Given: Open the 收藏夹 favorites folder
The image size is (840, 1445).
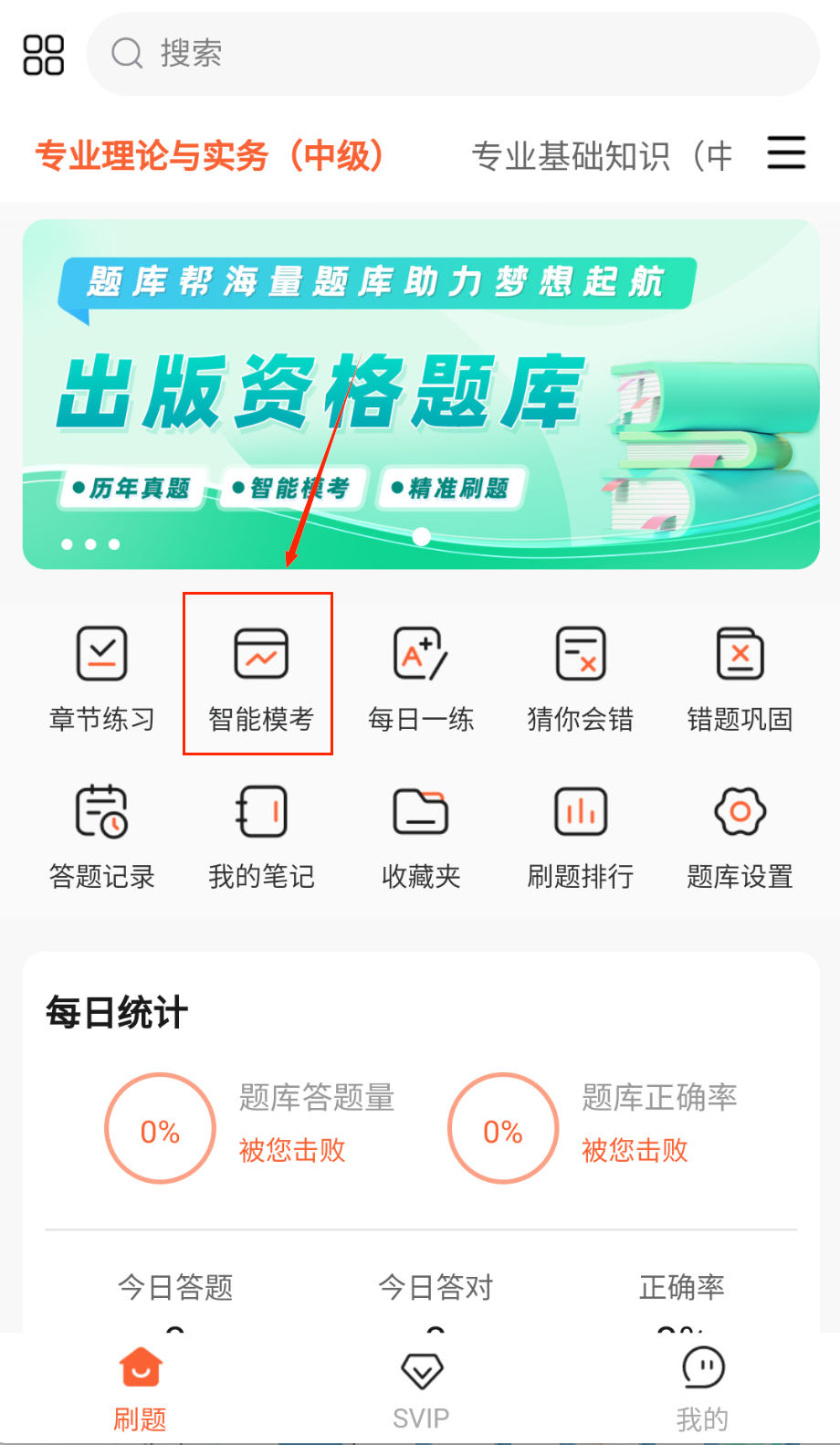Looking at the screenshot, I should [x=420, y=835].
